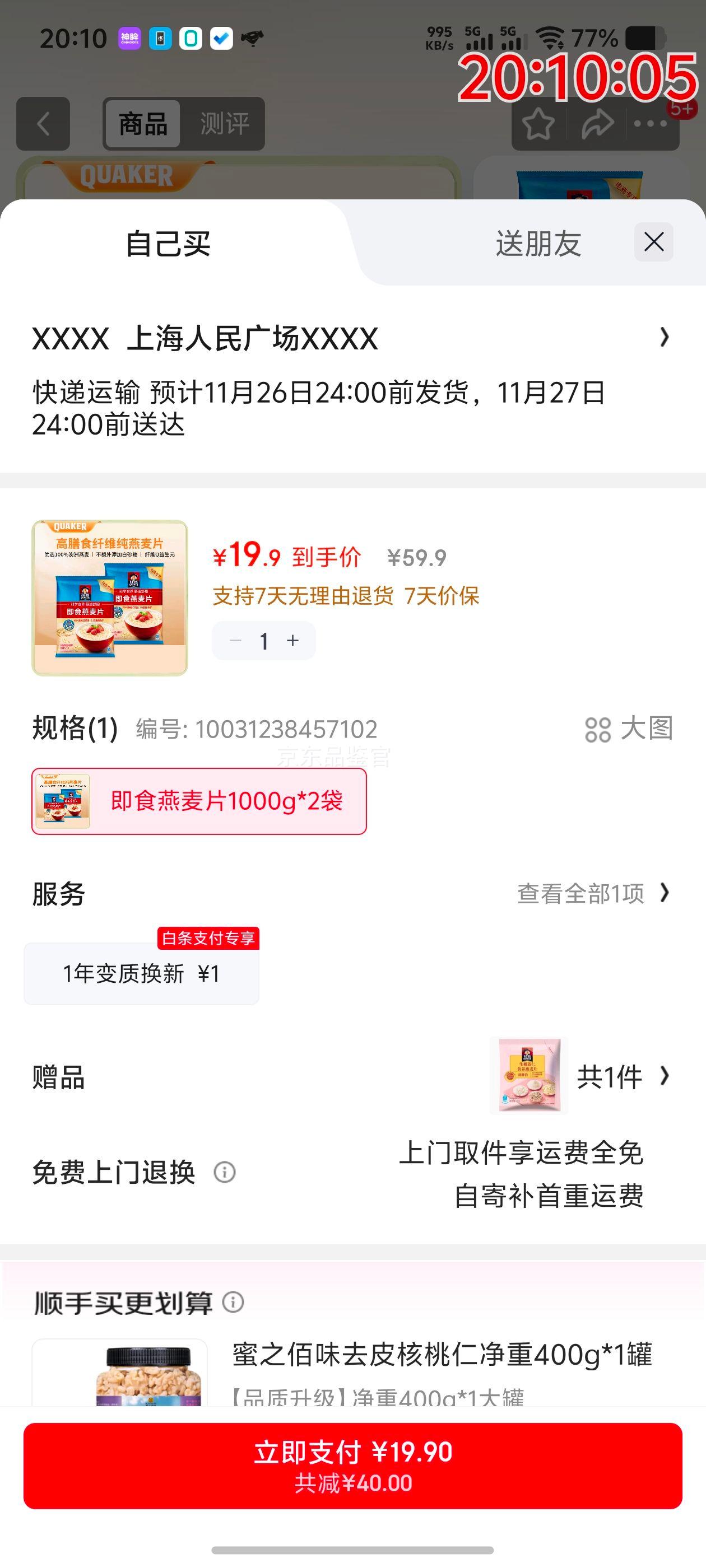Tap the star icon to favorite this product

coord(540,124)
